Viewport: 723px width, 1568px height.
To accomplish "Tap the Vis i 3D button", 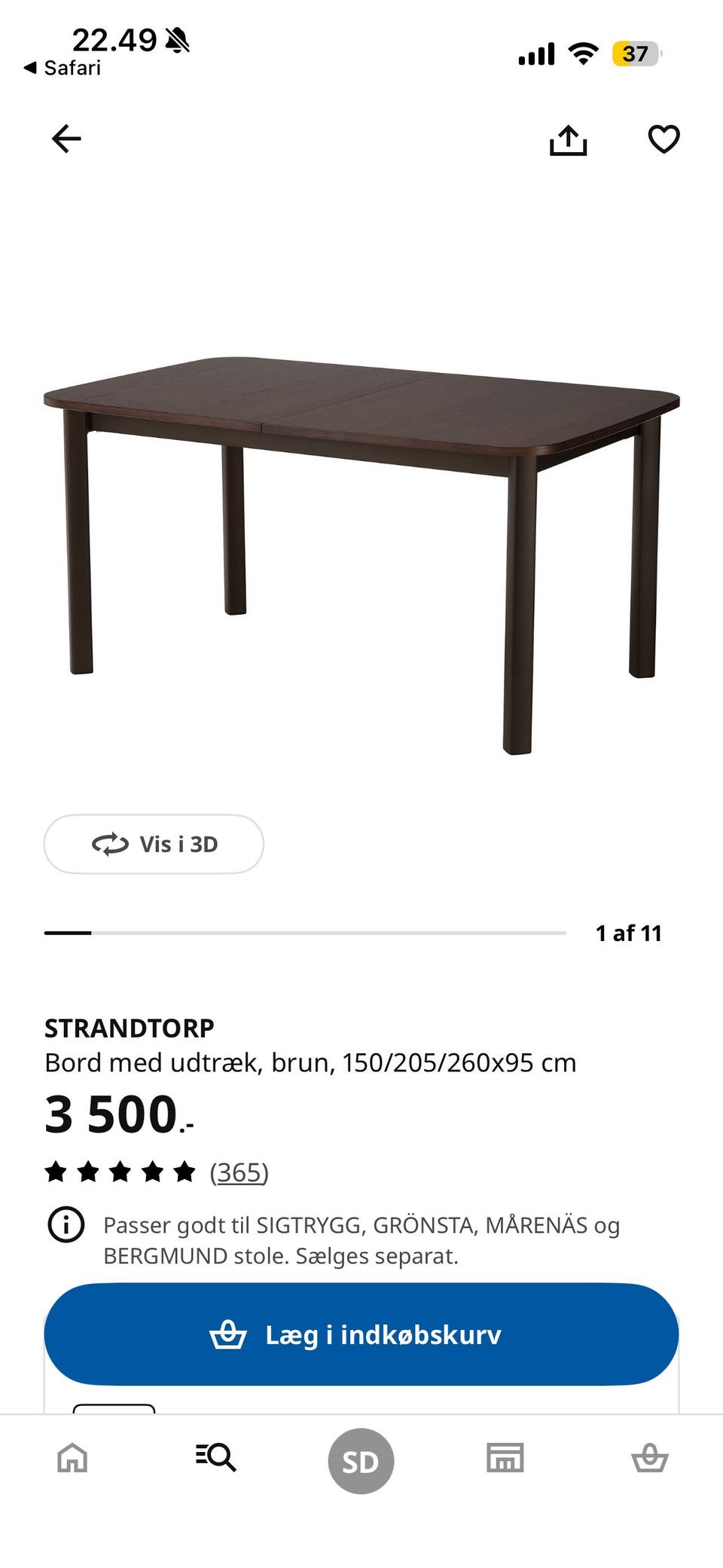I will (154, 844).
